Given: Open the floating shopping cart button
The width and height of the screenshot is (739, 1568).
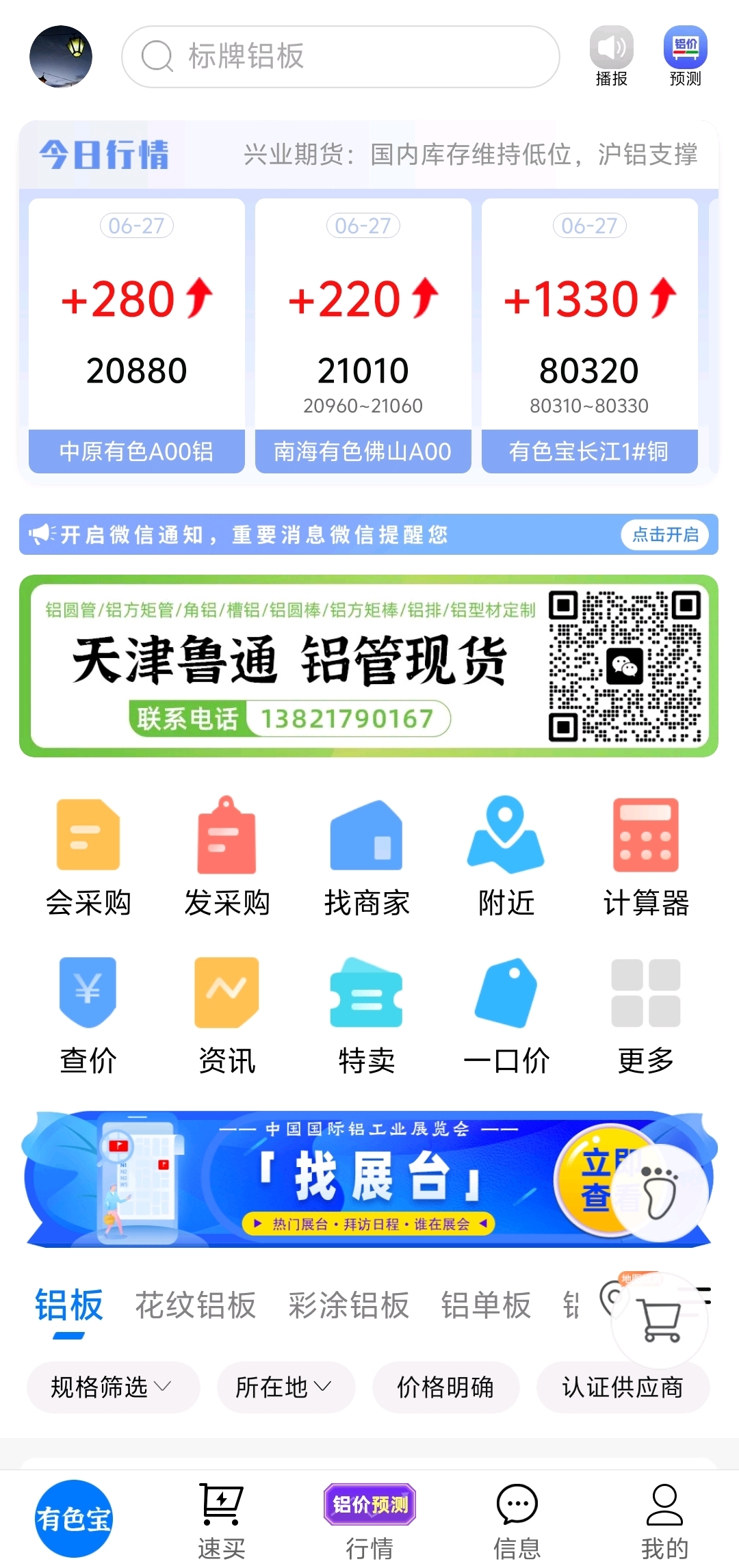Looking at the screenshot, I should (x=660, y=1320).
